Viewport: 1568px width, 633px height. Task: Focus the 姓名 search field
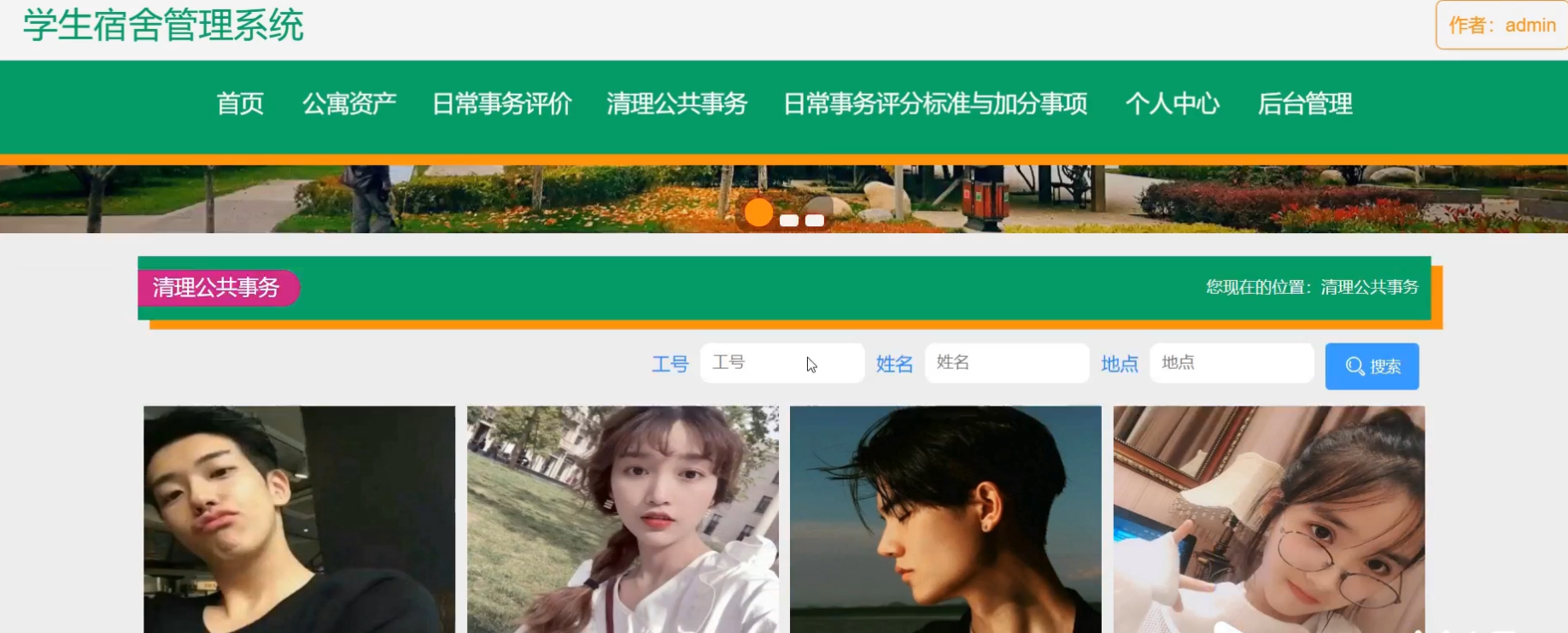point(1006,363)
